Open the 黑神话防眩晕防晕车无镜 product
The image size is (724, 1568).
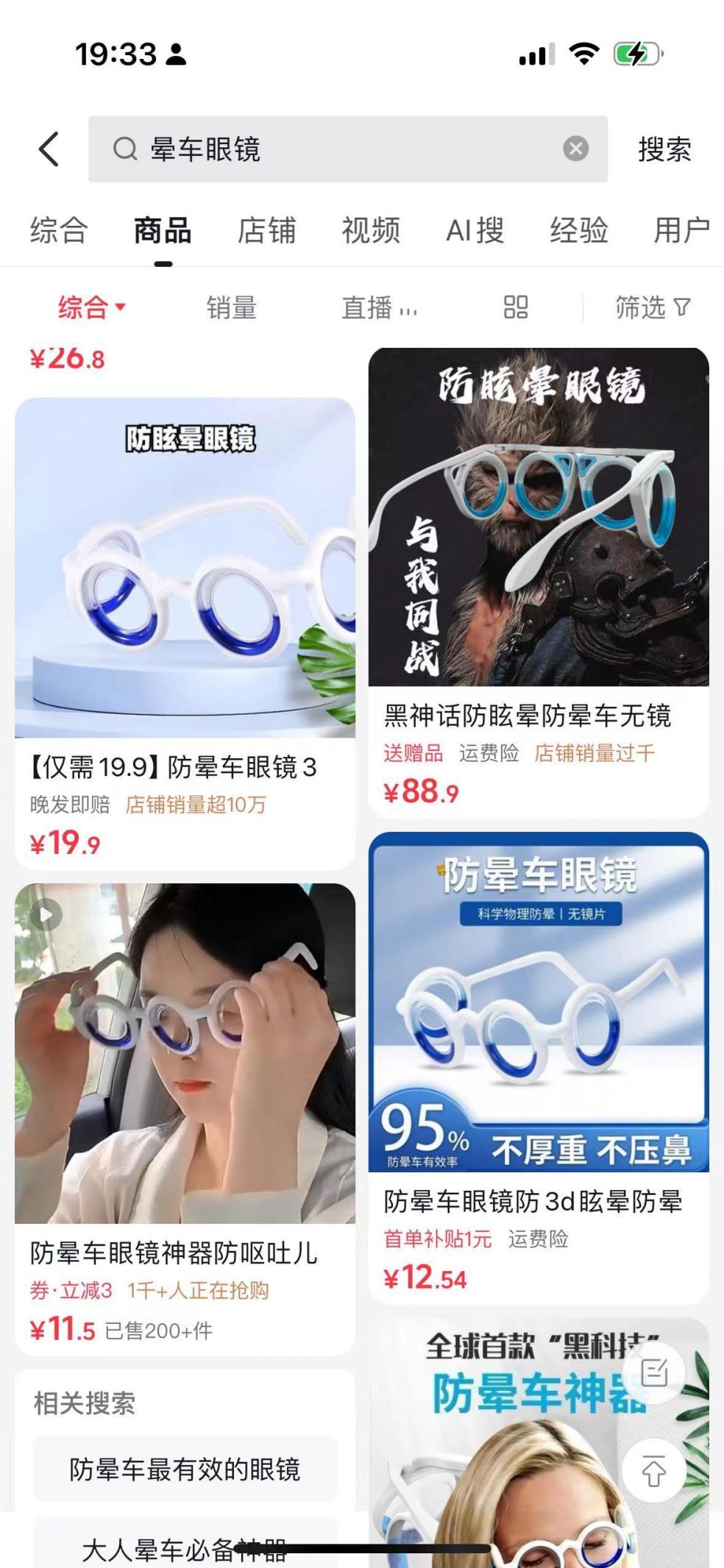click(539, 582)
